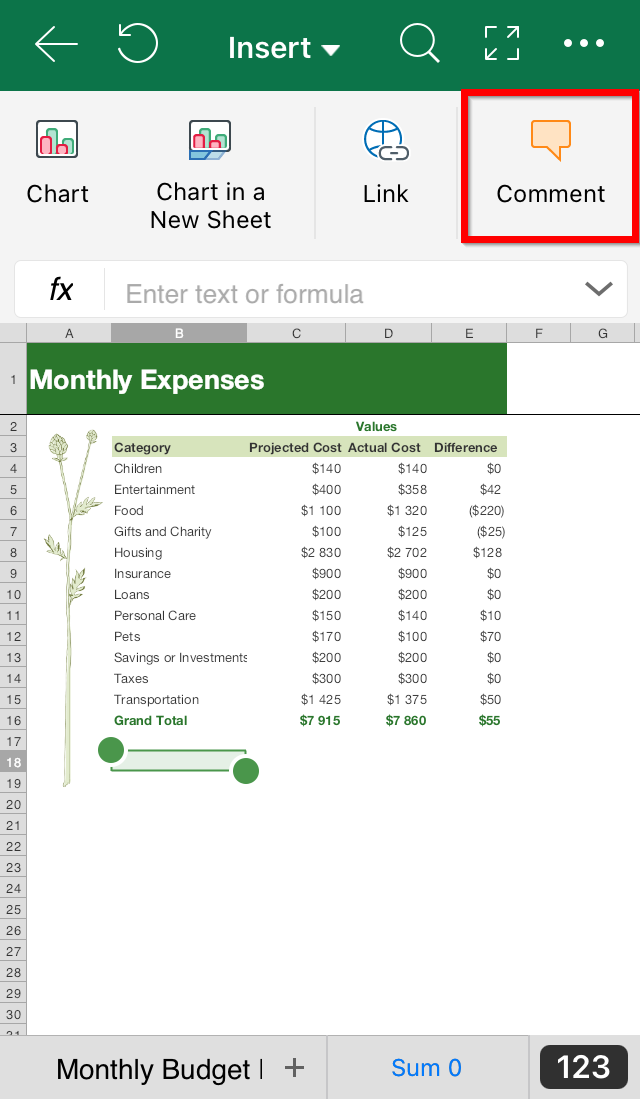The image size is (640, 1099).
Task: Open the three-dot overflow menu
Action: [x=584, y=44]
